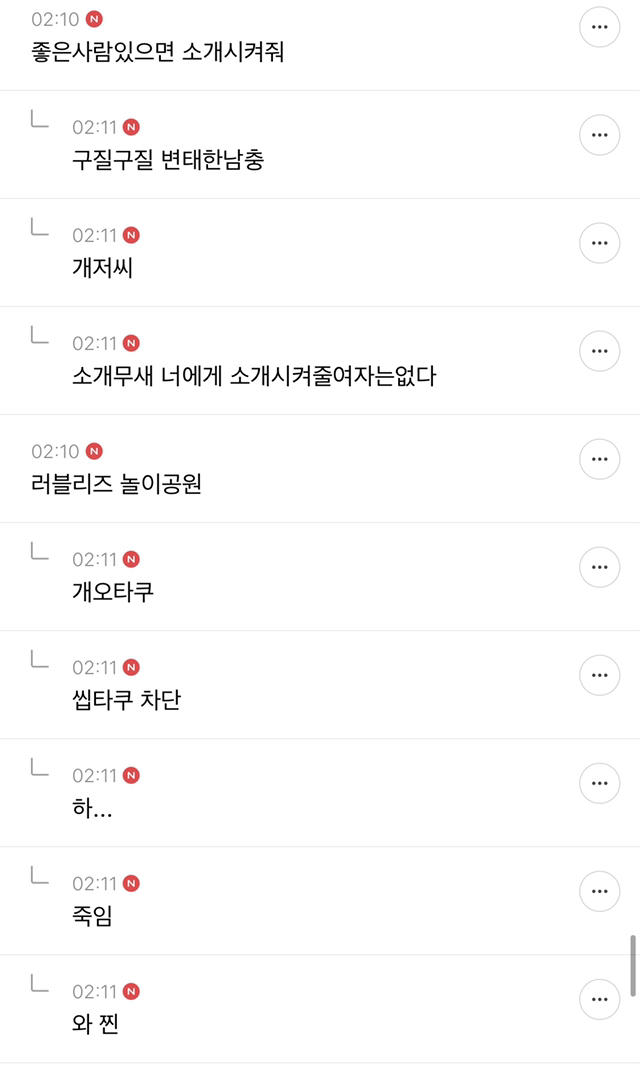640x1068 pixels.
Task: Open more options for reply 개오타쿠
Action: coord(600,567)
